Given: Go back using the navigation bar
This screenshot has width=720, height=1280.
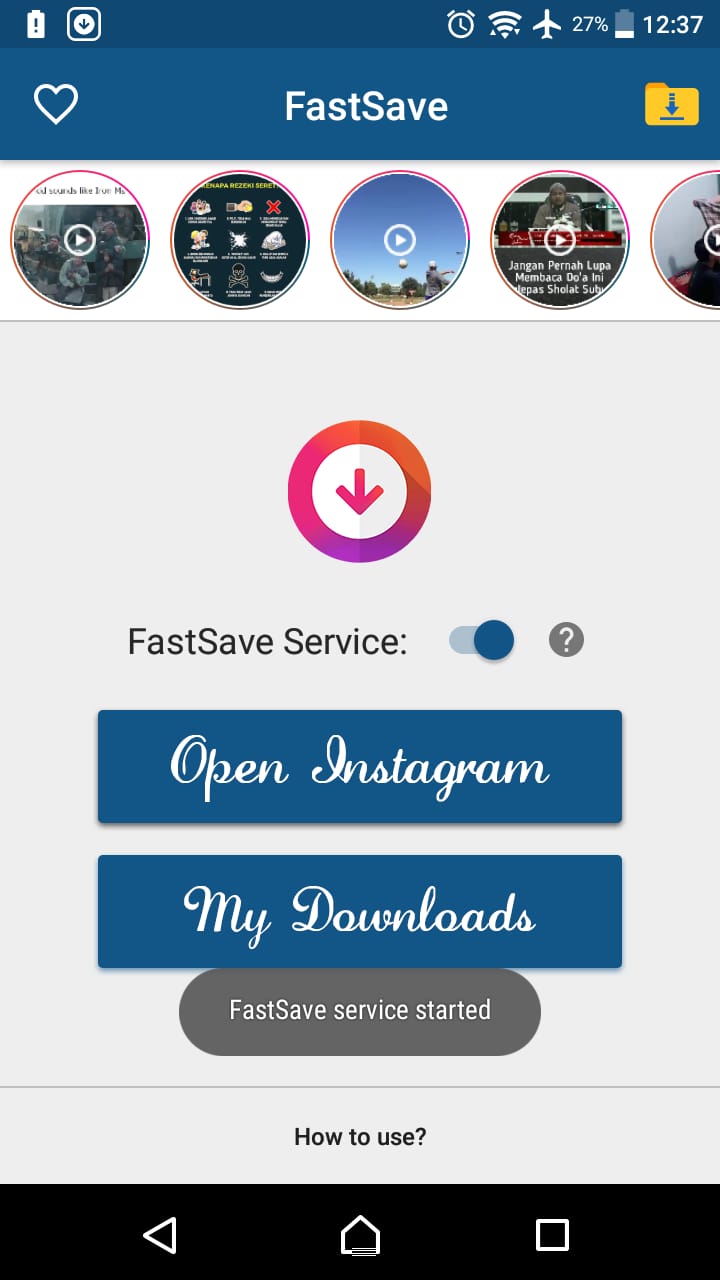Looking at the screenshot, I should (x=160, y=1235).
